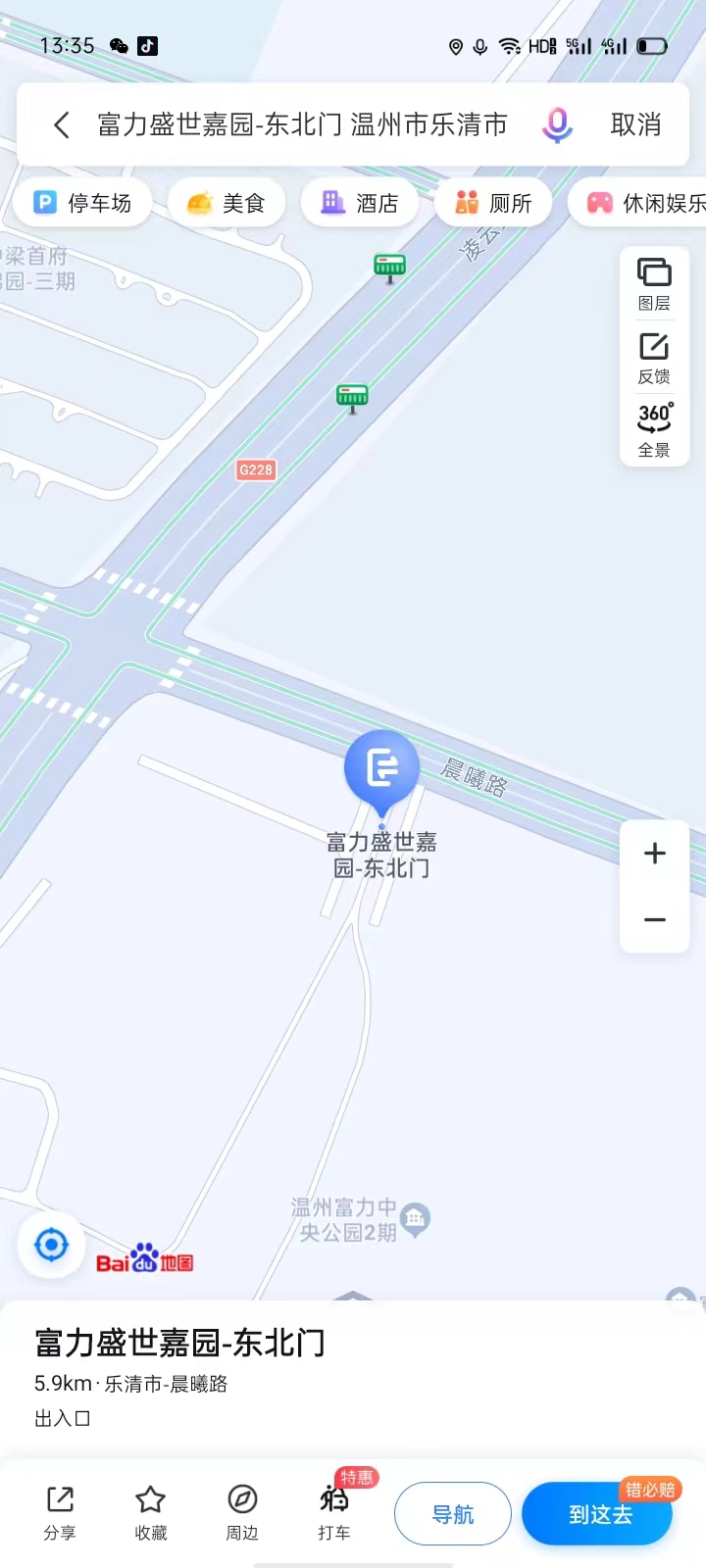
Task: Share this location via 分享
Action: (60, 1513)
